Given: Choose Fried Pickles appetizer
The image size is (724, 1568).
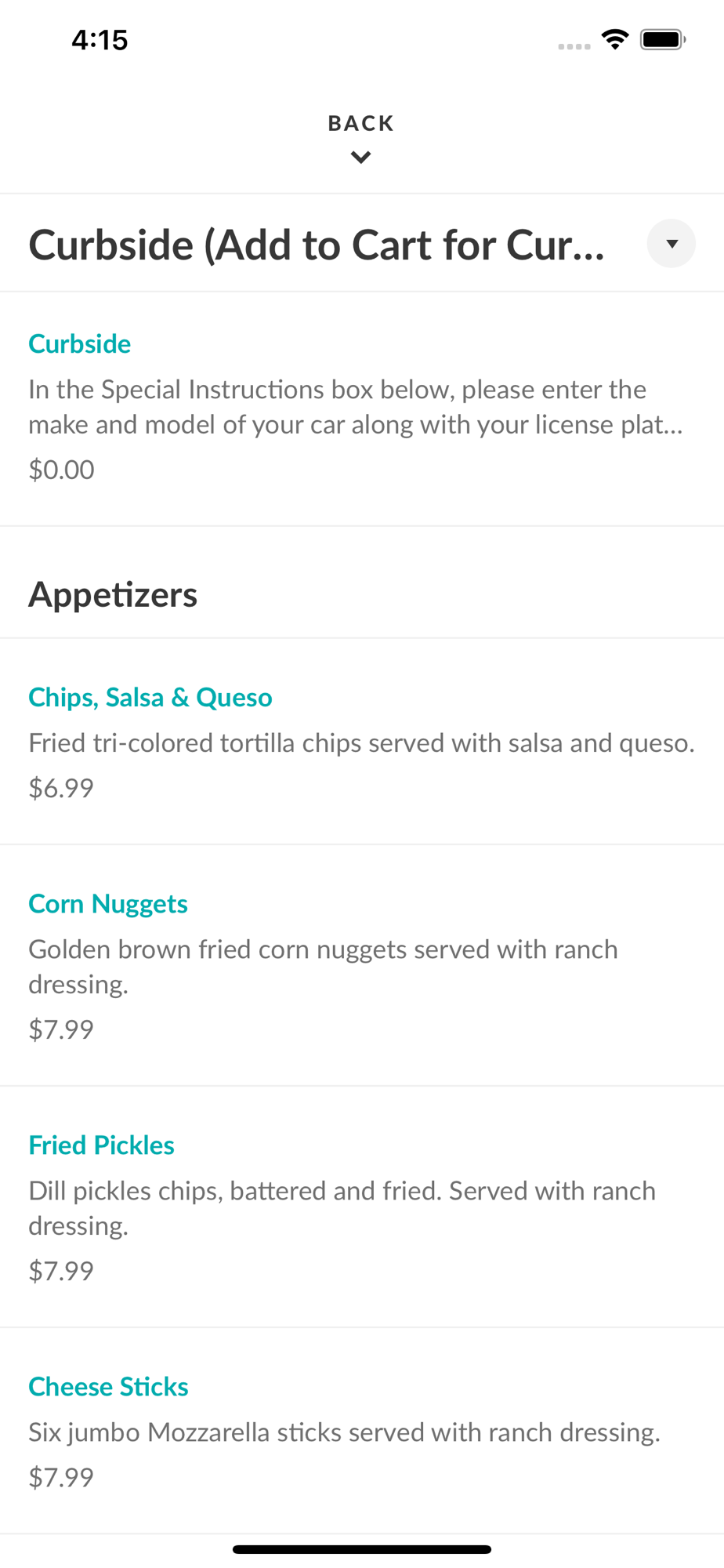Looking at the screenshot, I should point(362,1207).
